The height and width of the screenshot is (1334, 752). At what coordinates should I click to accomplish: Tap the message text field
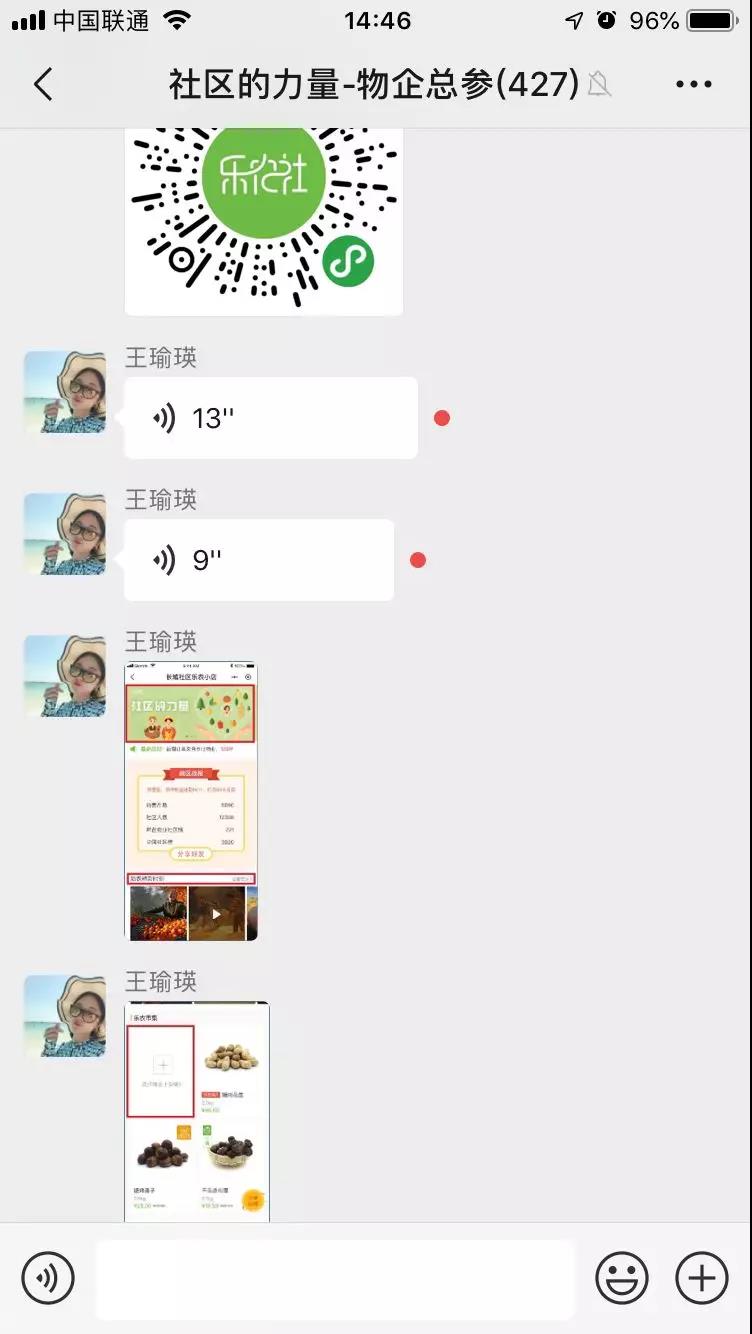(x=335, y=1279)
